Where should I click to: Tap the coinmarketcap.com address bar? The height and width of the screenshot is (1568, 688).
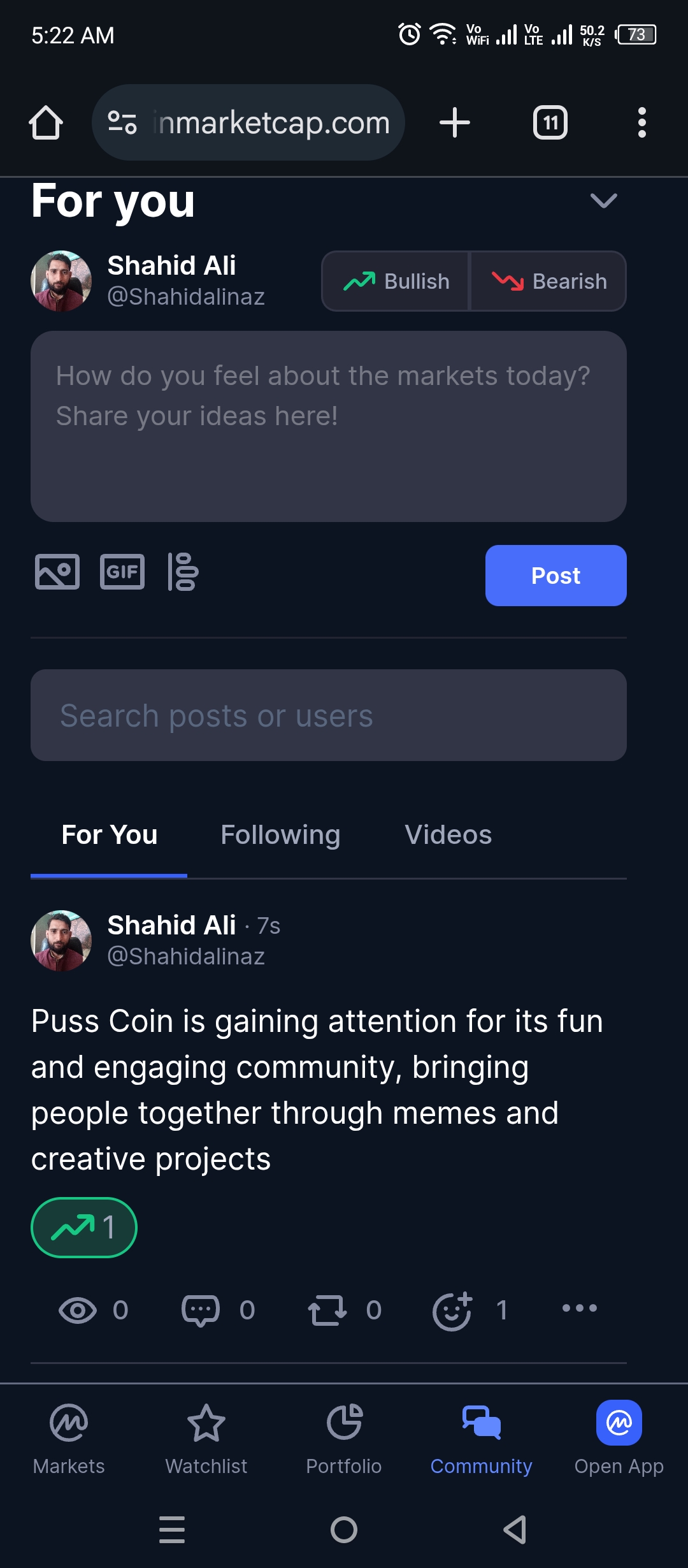click(x=248, y=122)
